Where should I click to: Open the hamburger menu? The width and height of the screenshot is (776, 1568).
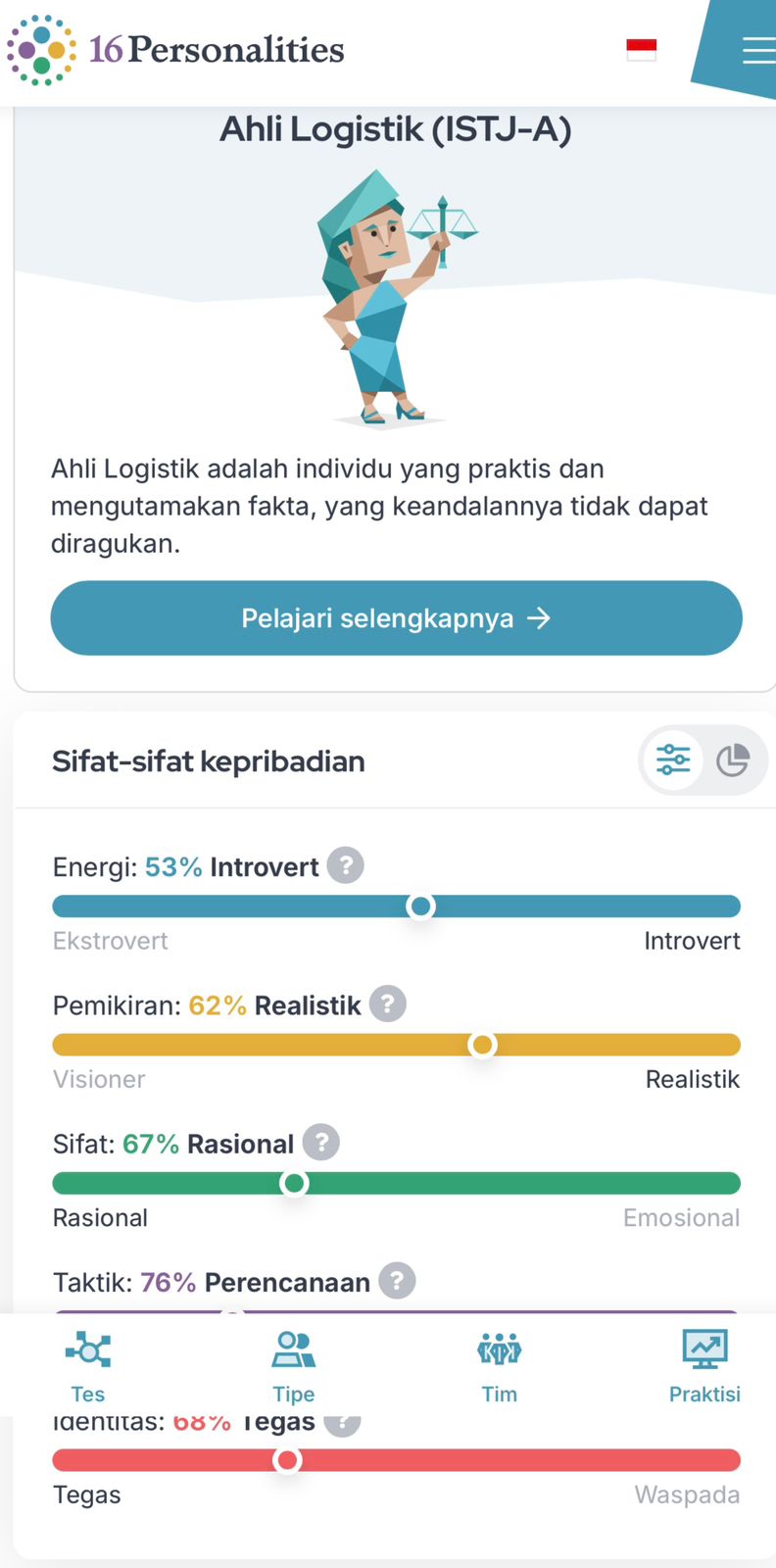coord(757,50)
